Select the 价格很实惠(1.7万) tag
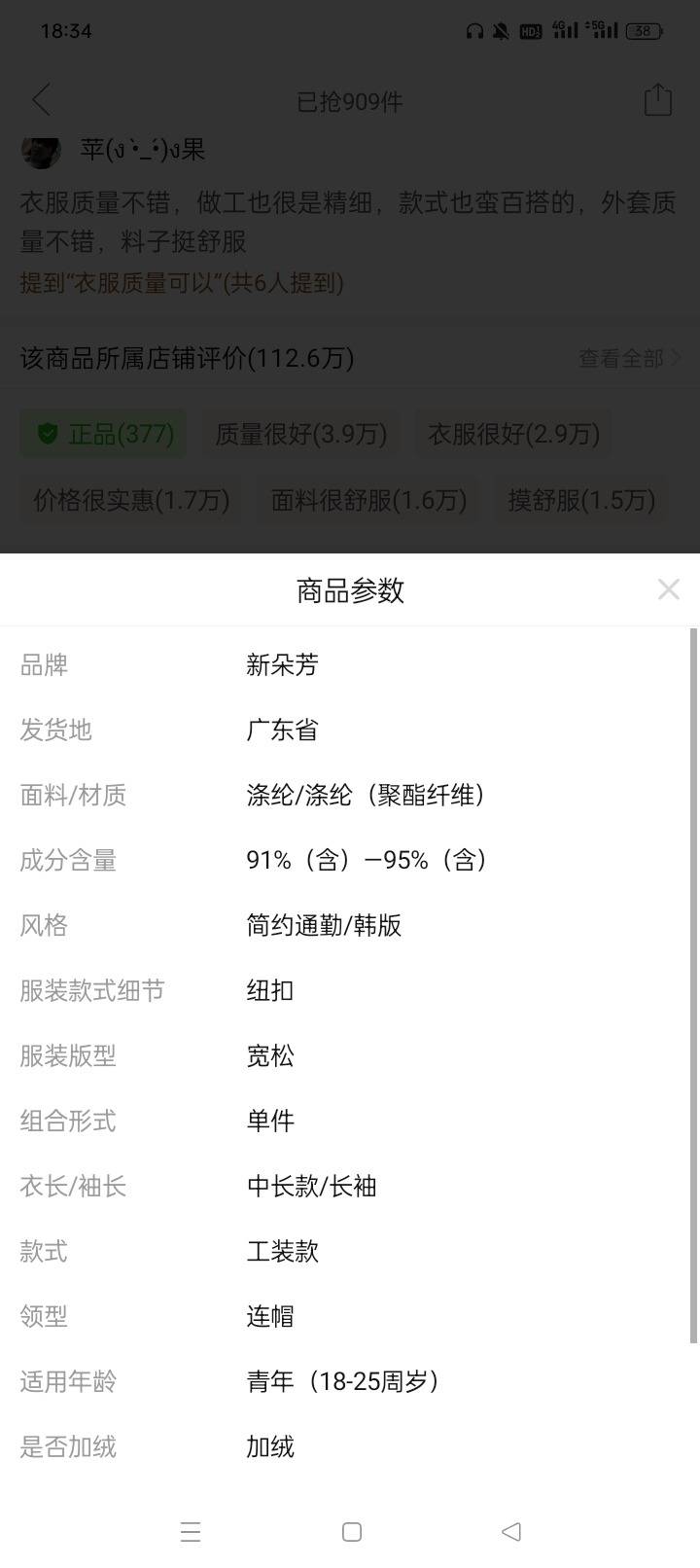Viewport: 700px width, 1568px height. (x=132, y=500)
